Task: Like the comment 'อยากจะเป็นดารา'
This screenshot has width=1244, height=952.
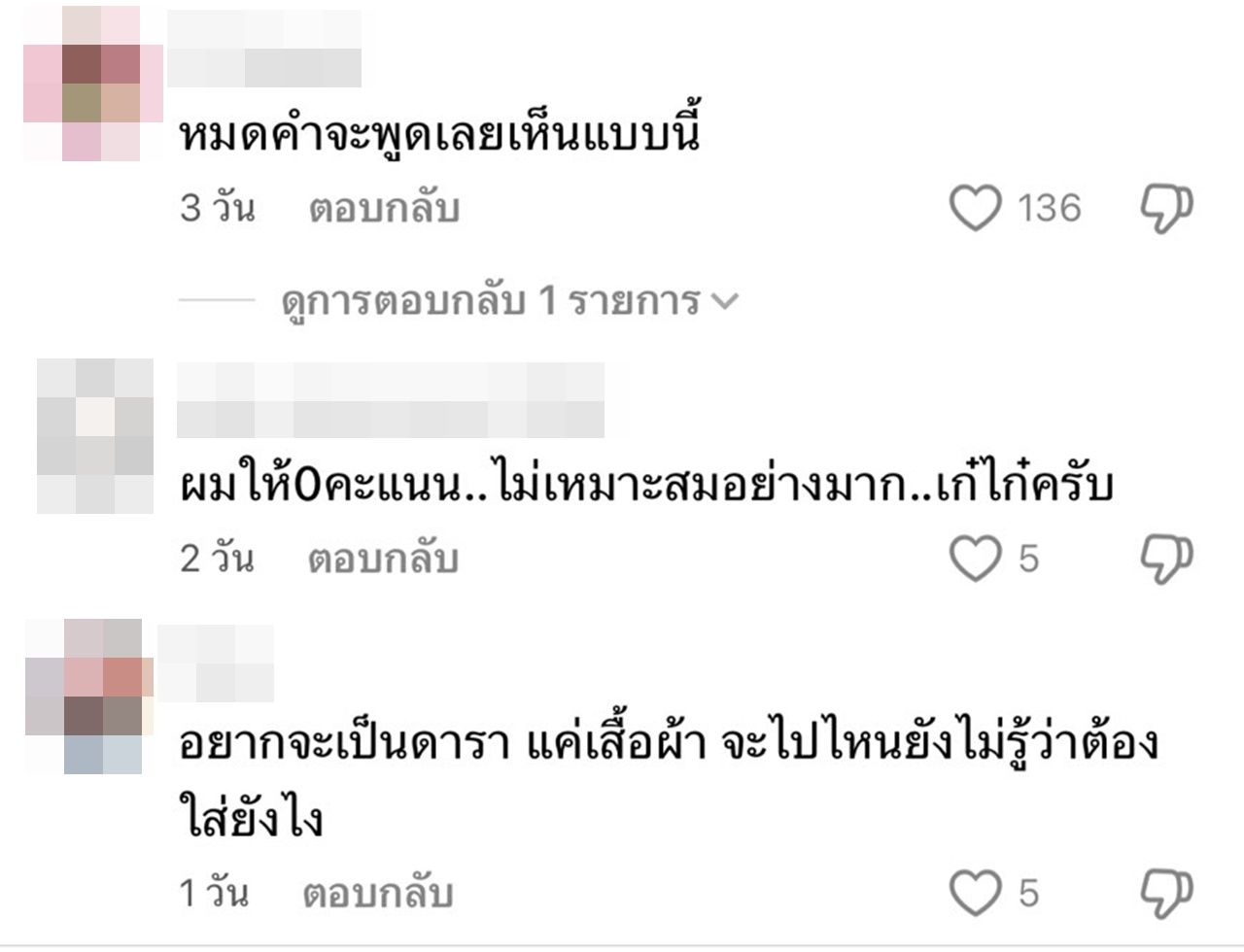Action: tap(975, 892)
